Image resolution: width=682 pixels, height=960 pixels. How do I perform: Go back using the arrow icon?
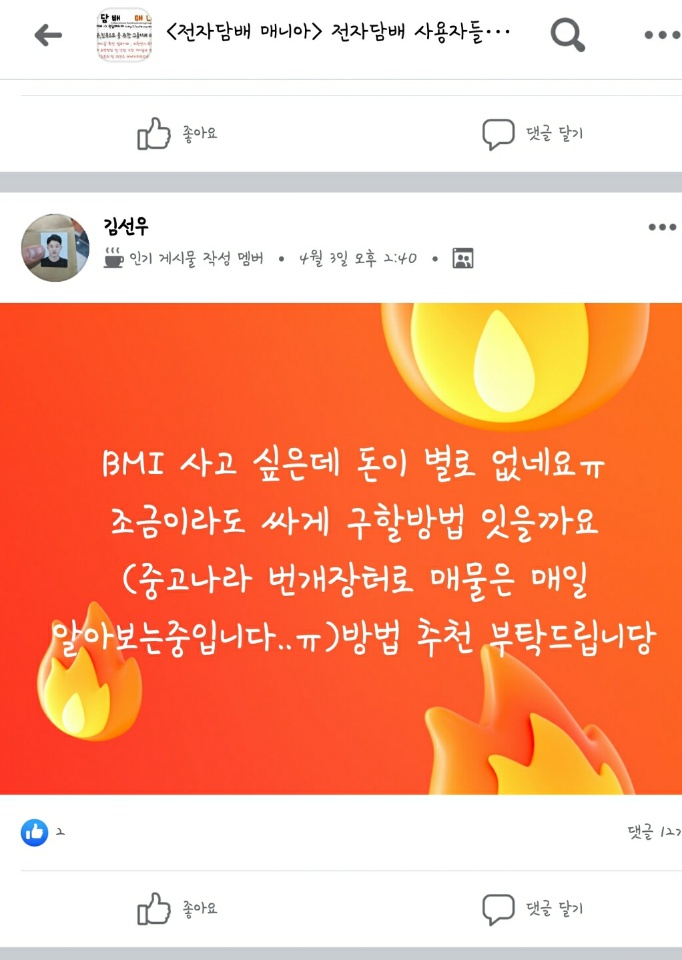coord(48,36)
